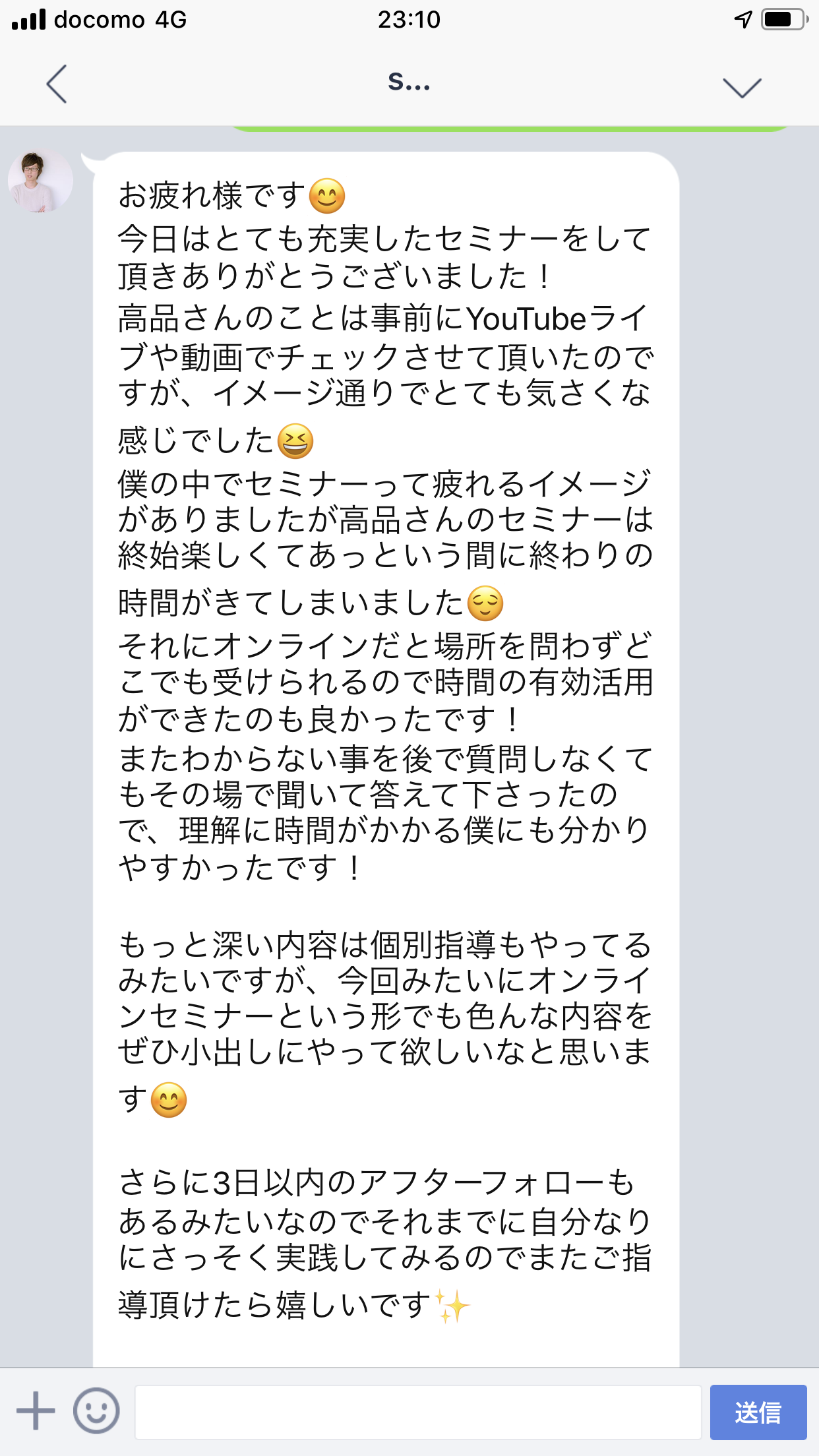Focus the message text input field
This screenshot has width=819, height=1456.
[418, 1412]
